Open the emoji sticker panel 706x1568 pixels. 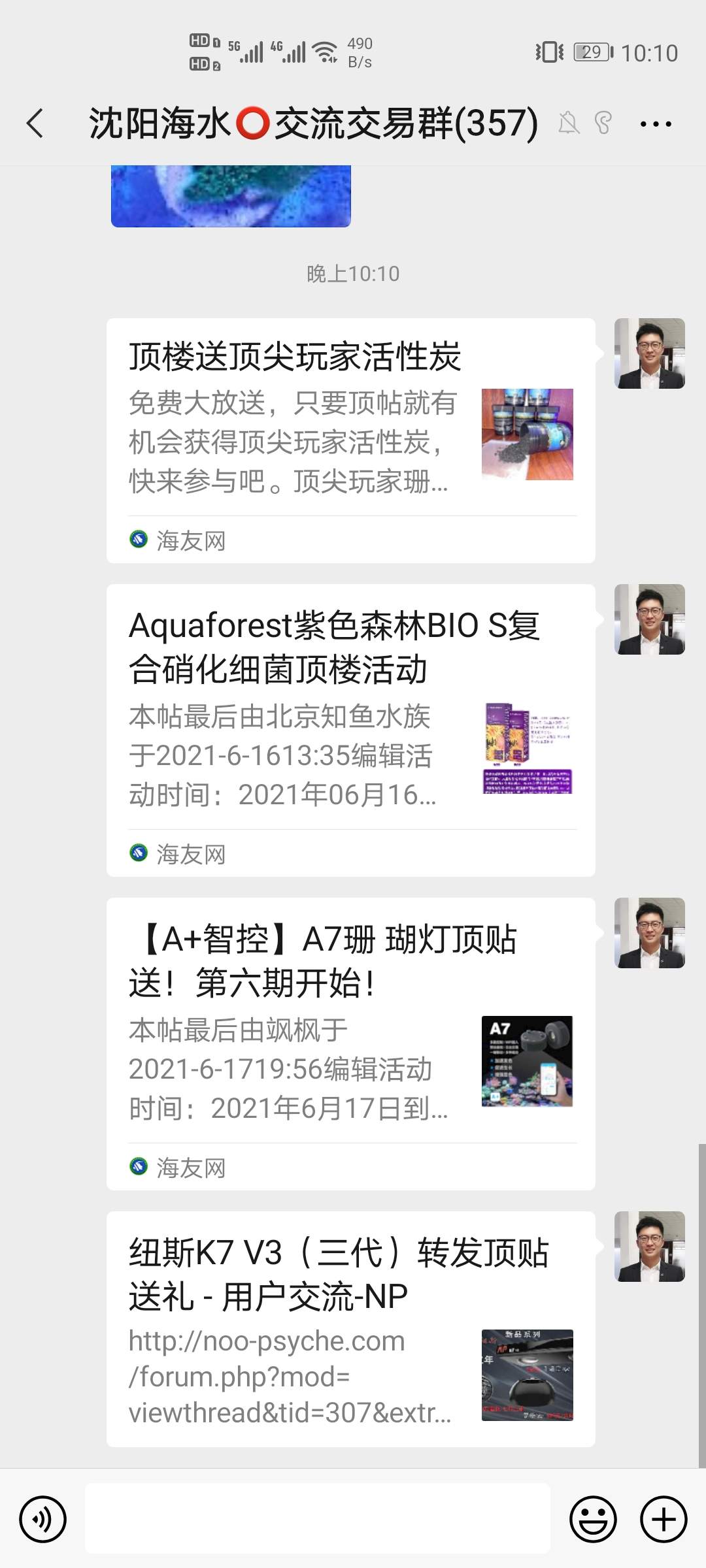[x=593, y=1519]
